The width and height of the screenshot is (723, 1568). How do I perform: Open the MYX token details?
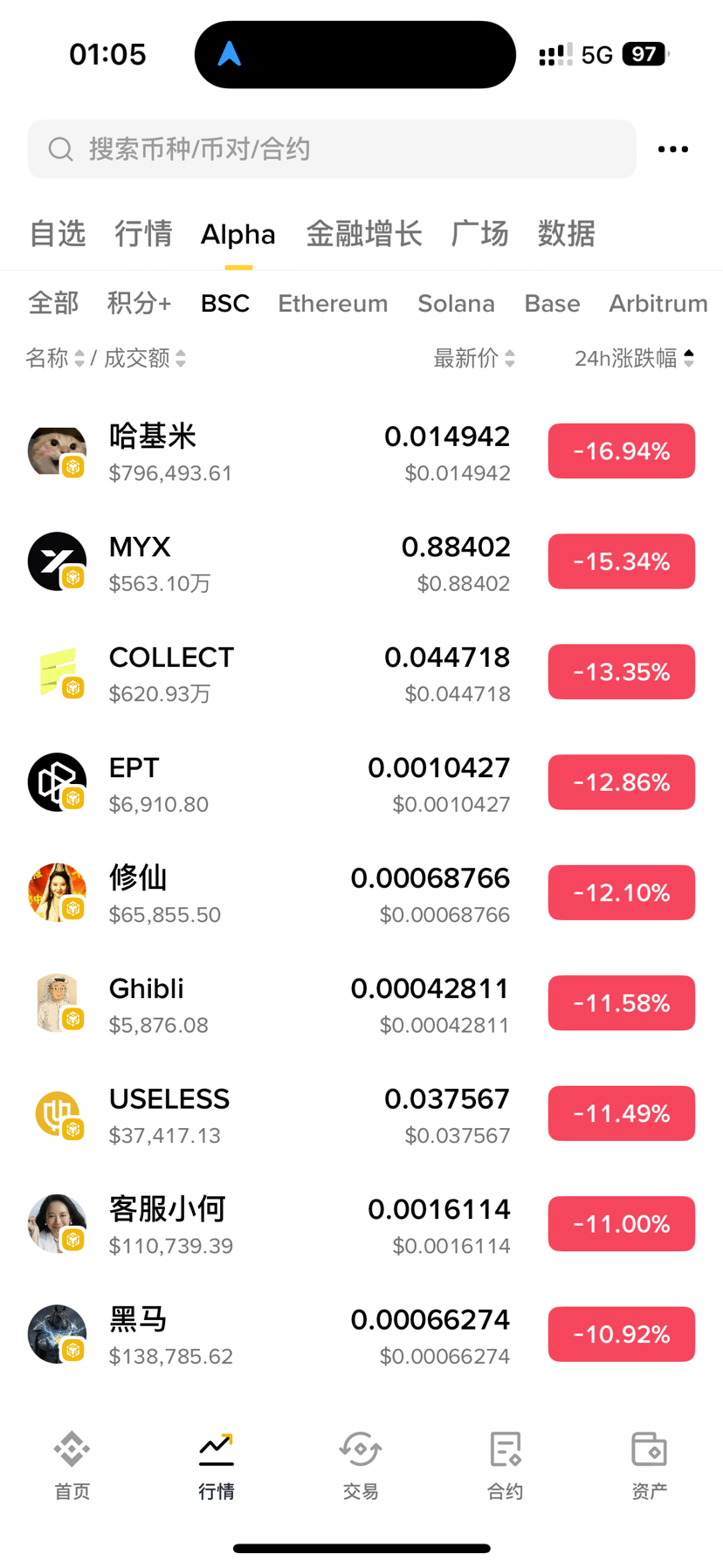(361, 561)
